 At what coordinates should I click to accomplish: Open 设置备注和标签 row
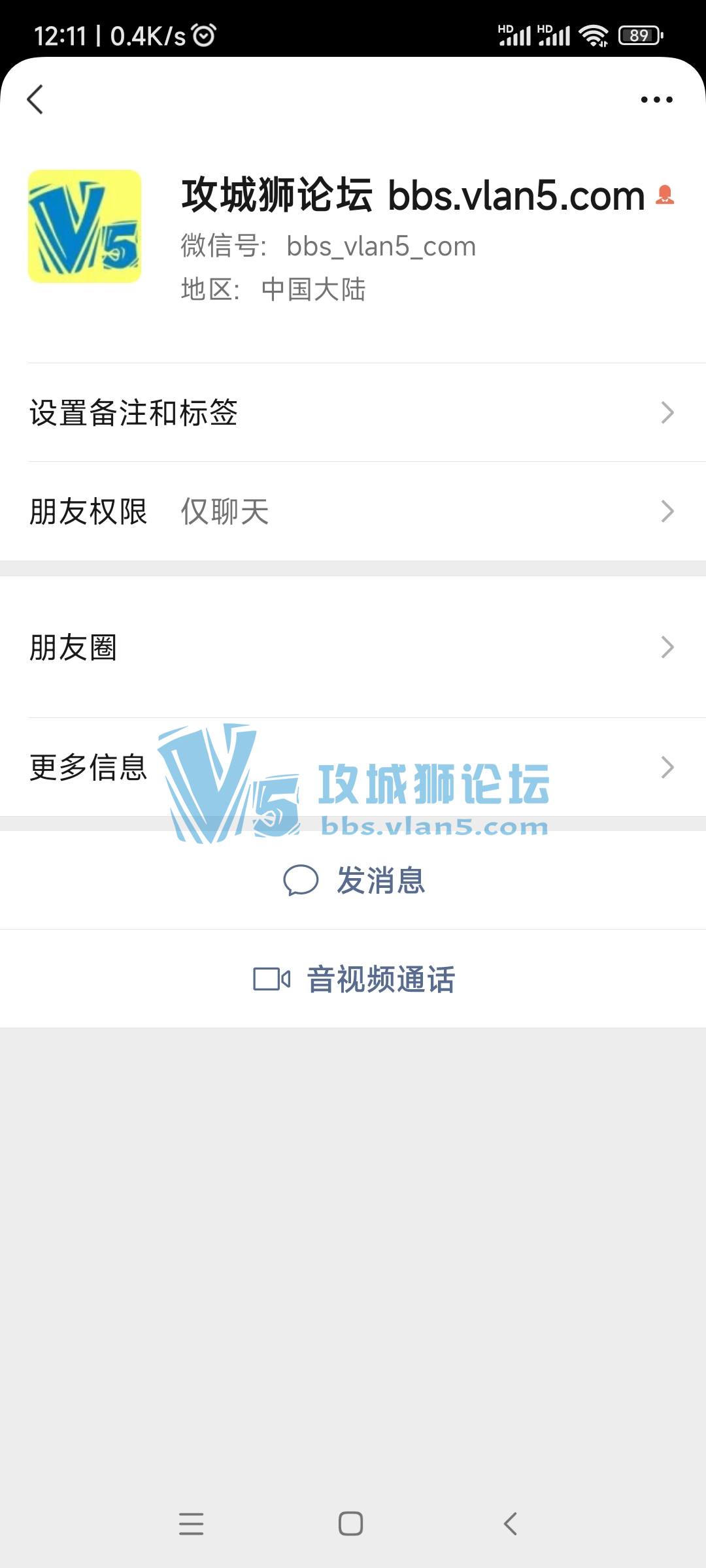click(x=353, y=413)
